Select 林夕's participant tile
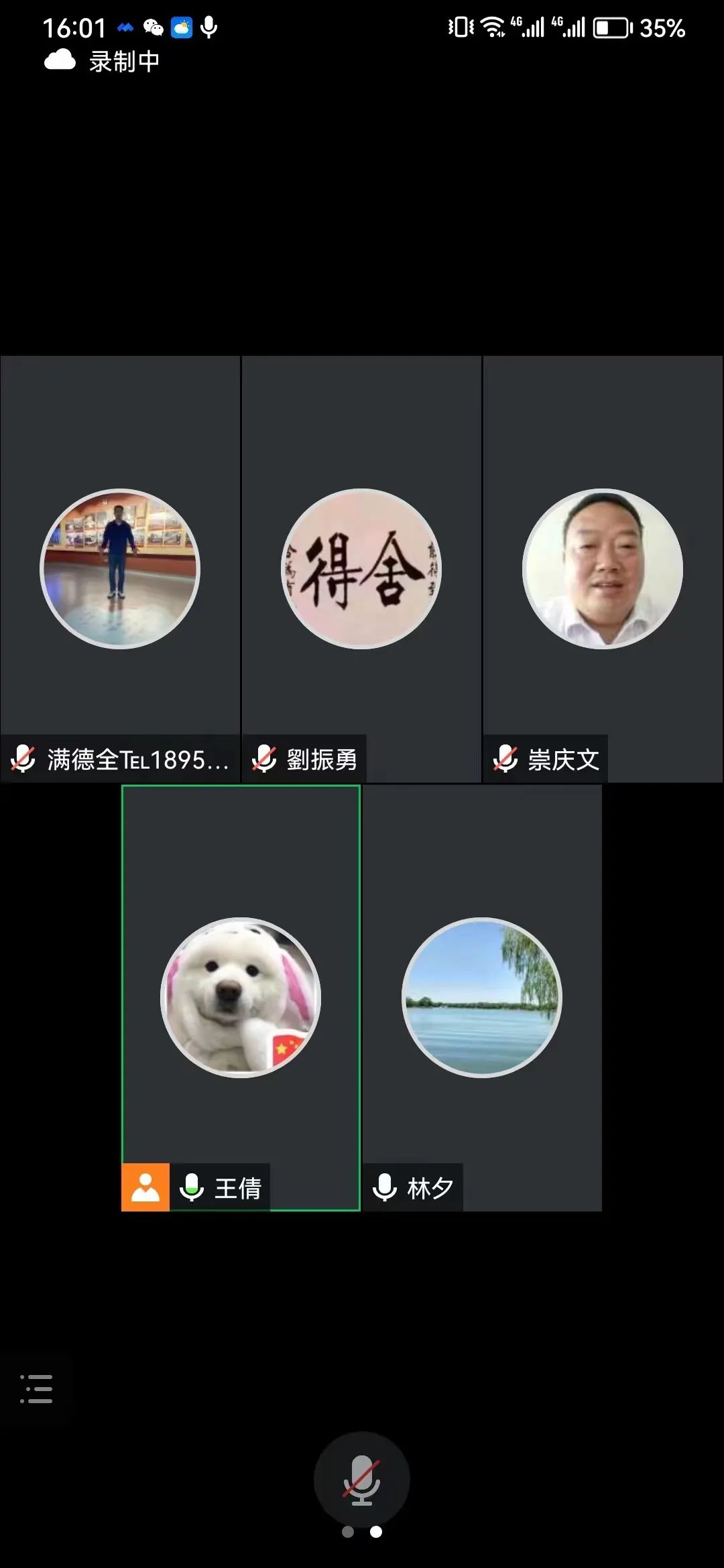The width and height of the screenshot is (724, 1568). pos(482,998)
